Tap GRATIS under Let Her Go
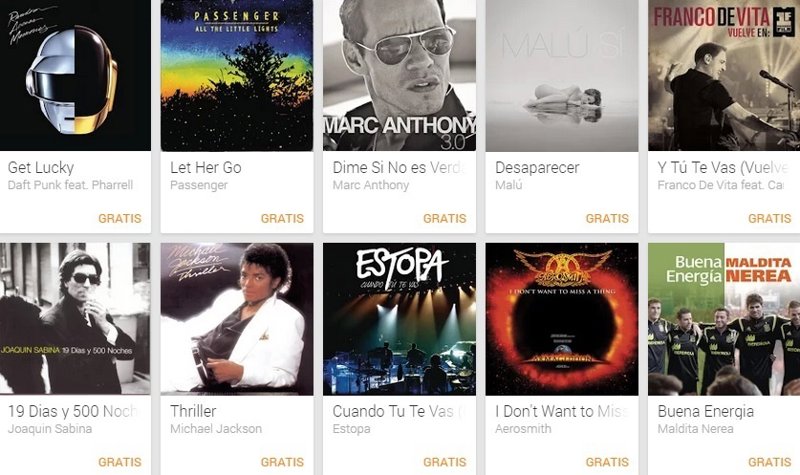 pos(282,218)
